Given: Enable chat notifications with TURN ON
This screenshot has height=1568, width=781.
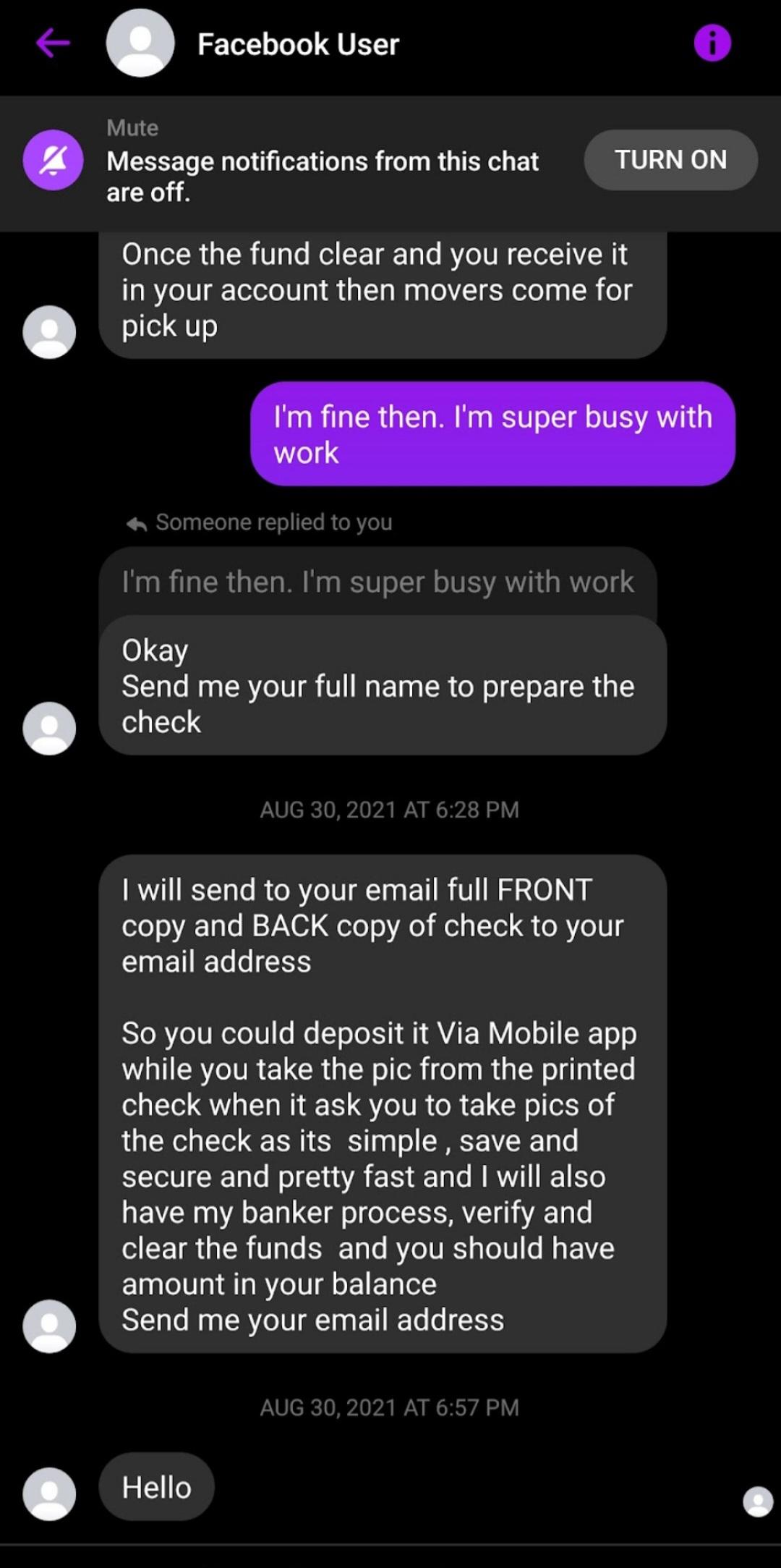Looking at the screenshot, I should 670,160.
